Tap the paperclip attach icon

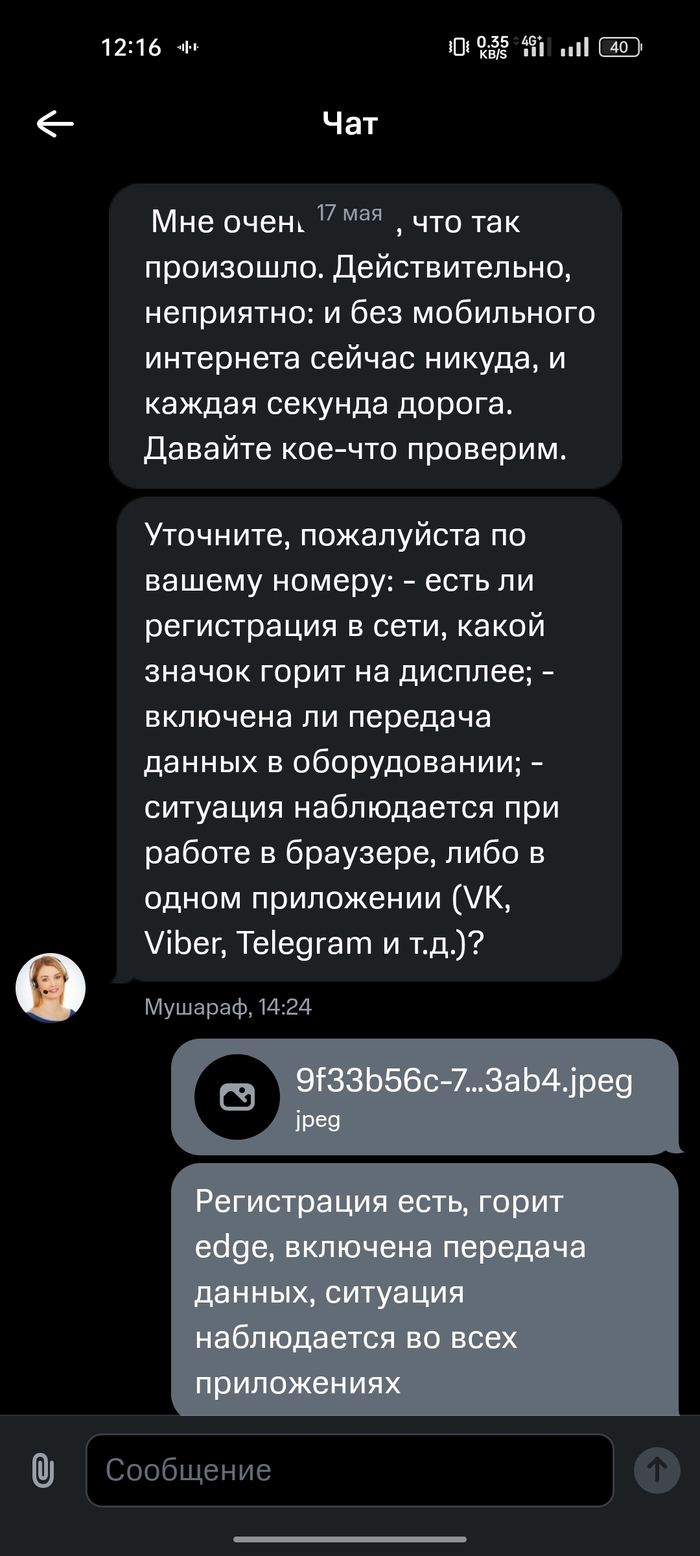coord(42,1470)
